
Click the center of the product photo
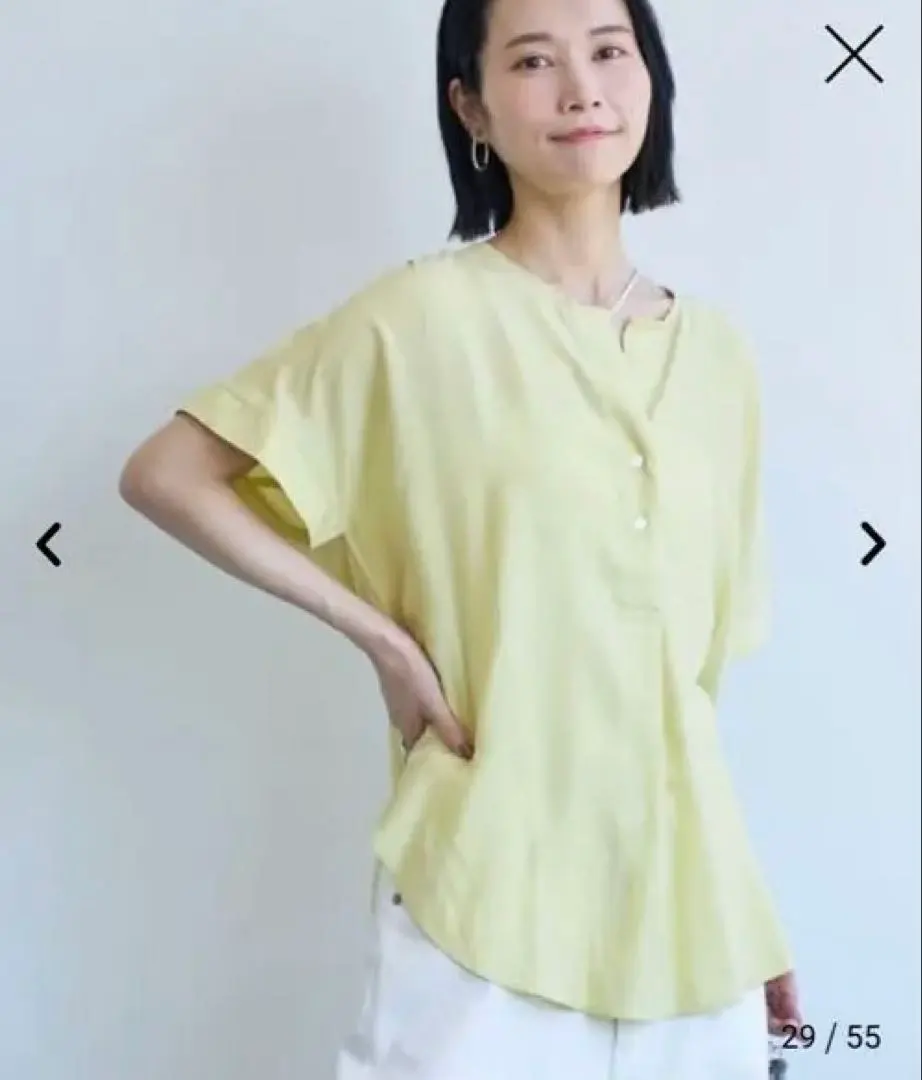click(461, 540)
